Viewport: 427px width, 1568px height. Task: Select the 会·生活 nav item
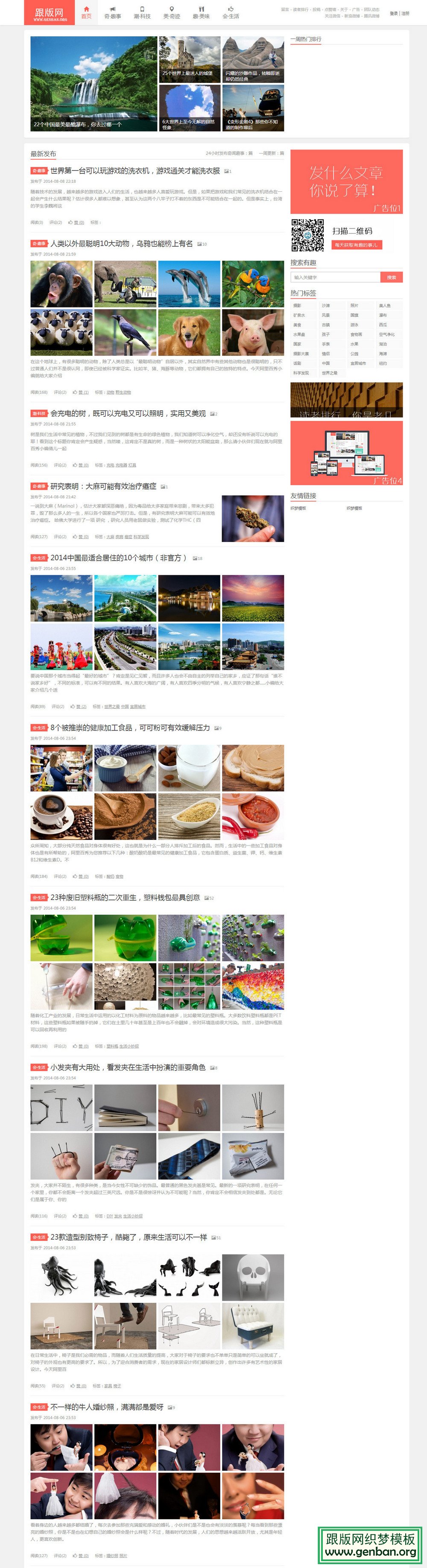231,13
